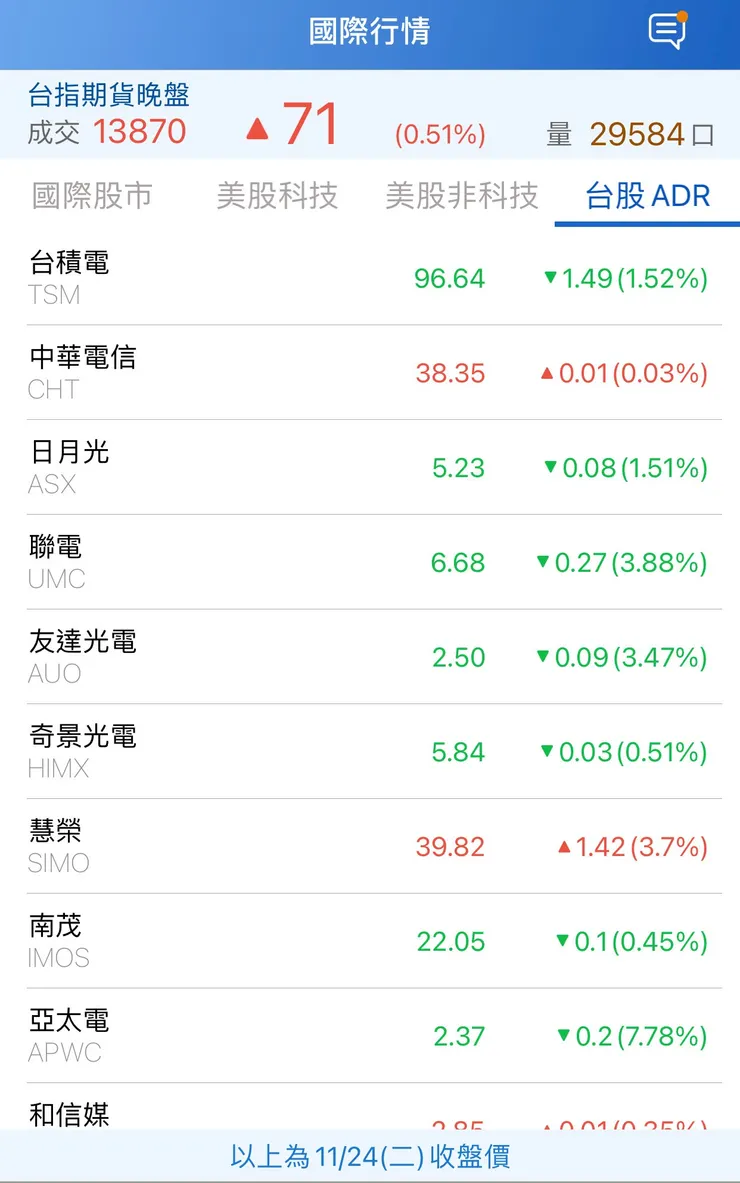Image resolution: width=740 pixels, height=1183 pixels.
Task: View 亞太電 APWC stock details
Action: click(x=370, y=1034)
